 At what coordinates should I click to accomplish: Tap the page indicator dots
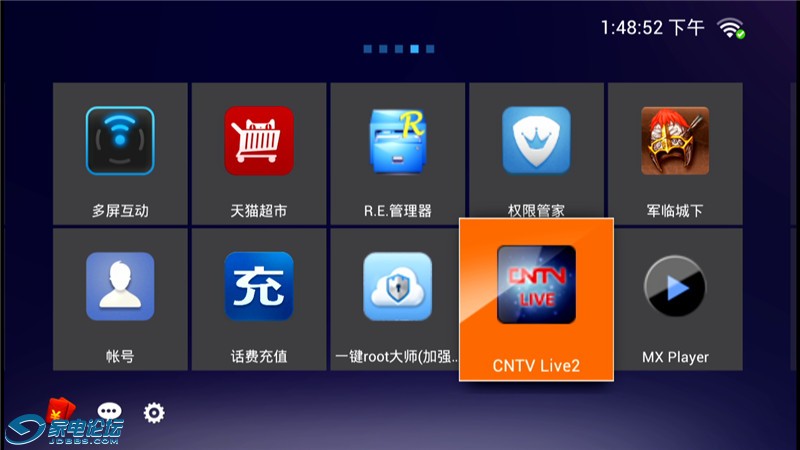click(x=398, y=48)
